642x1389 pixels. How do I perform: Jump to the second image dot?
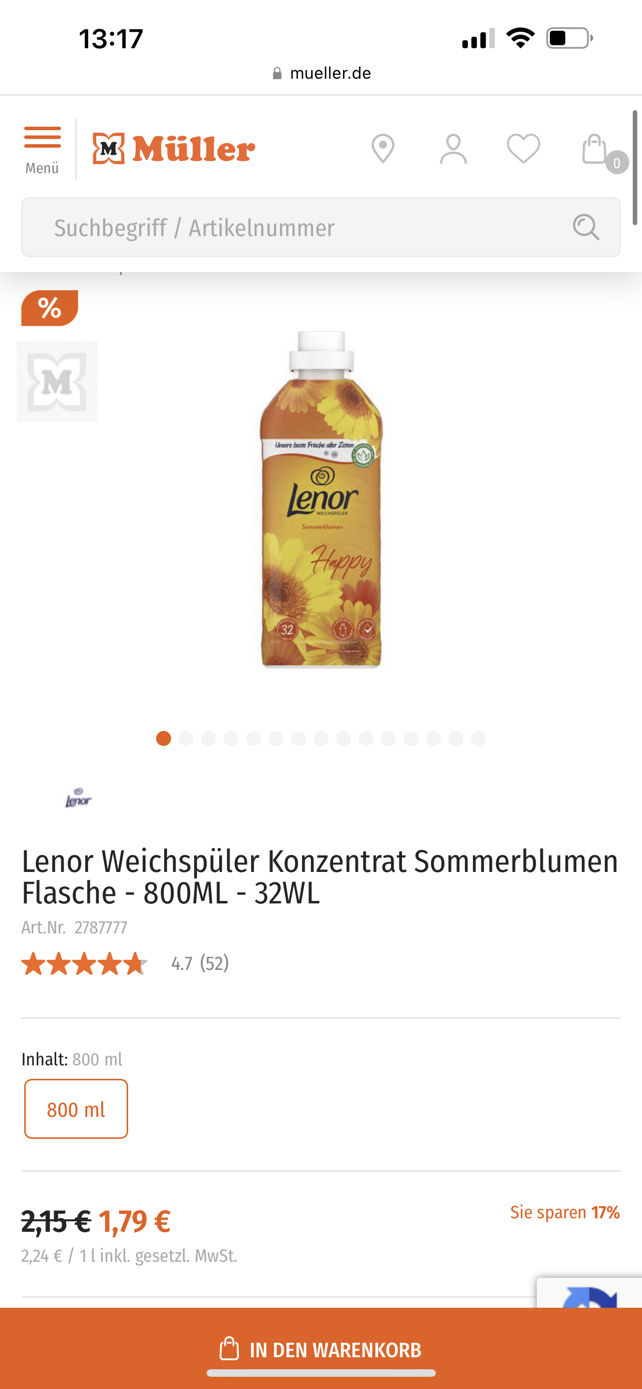click(x=186, y=738)
